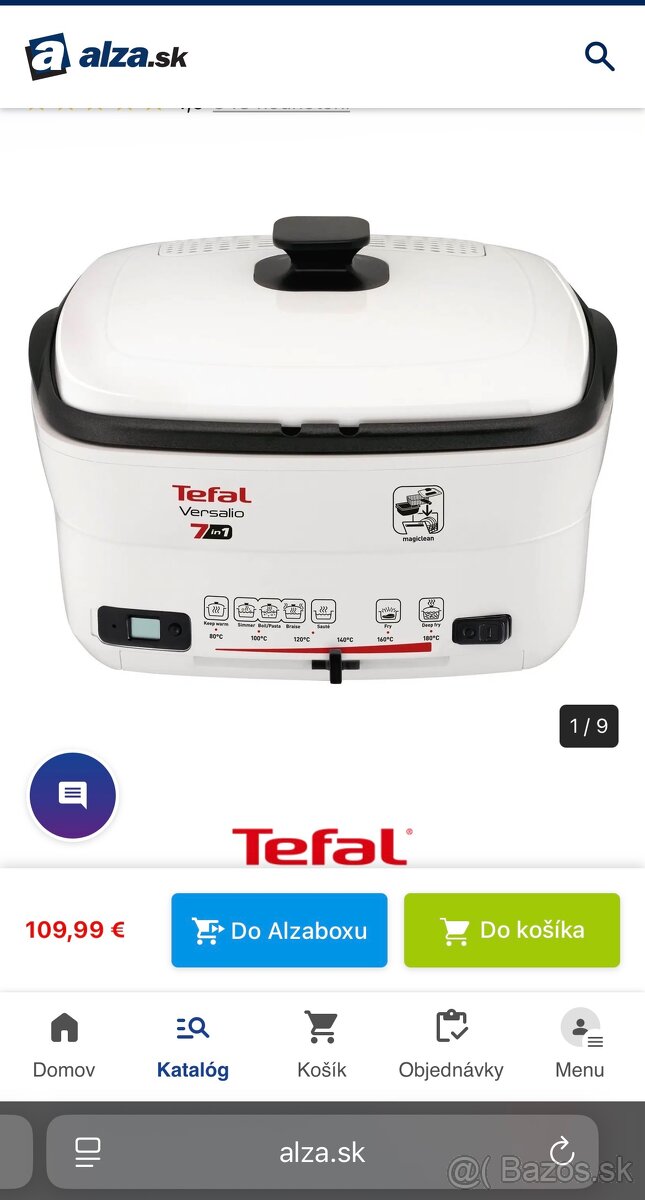The width and height of the screenshot is (645, 1200).
Task: Go to alza.sk homepage via logo
Action: click(x=106, y=56)
